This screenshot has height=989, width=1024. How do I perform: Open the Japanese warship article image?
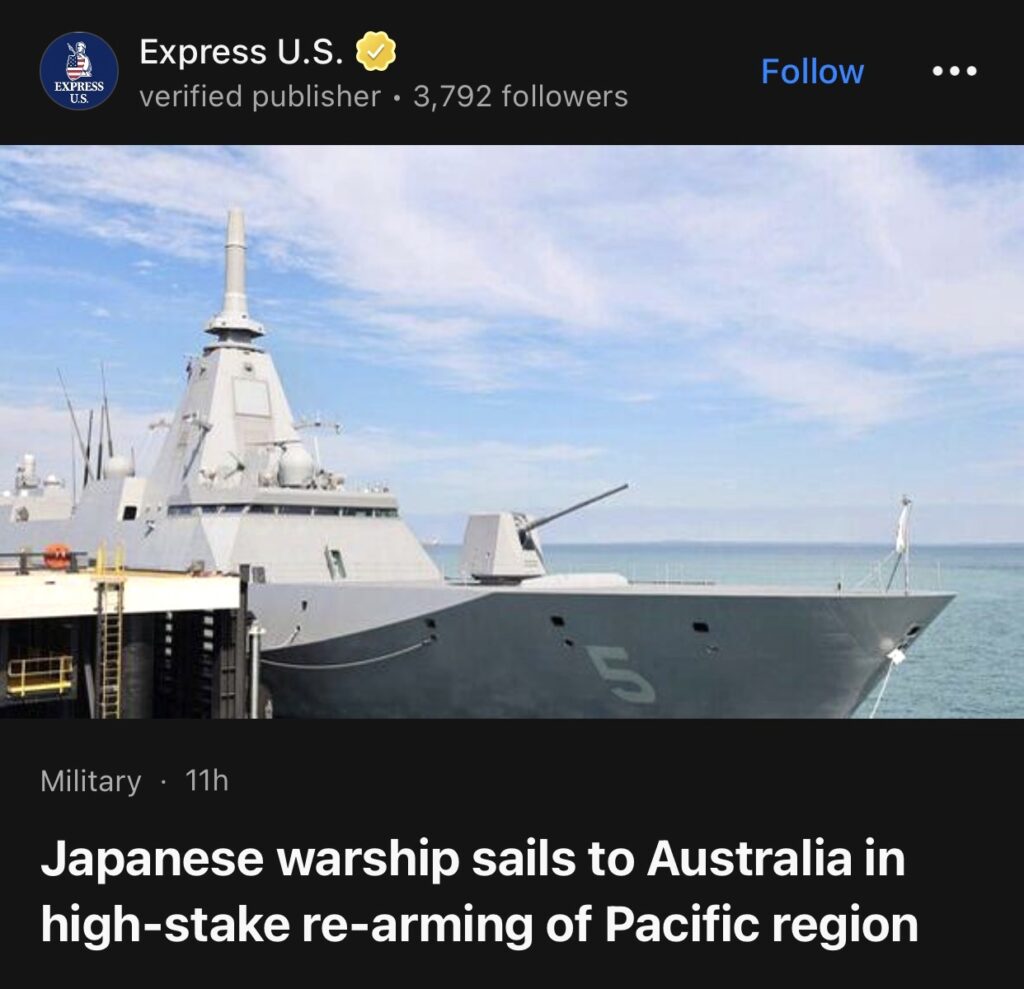point(512,432)
